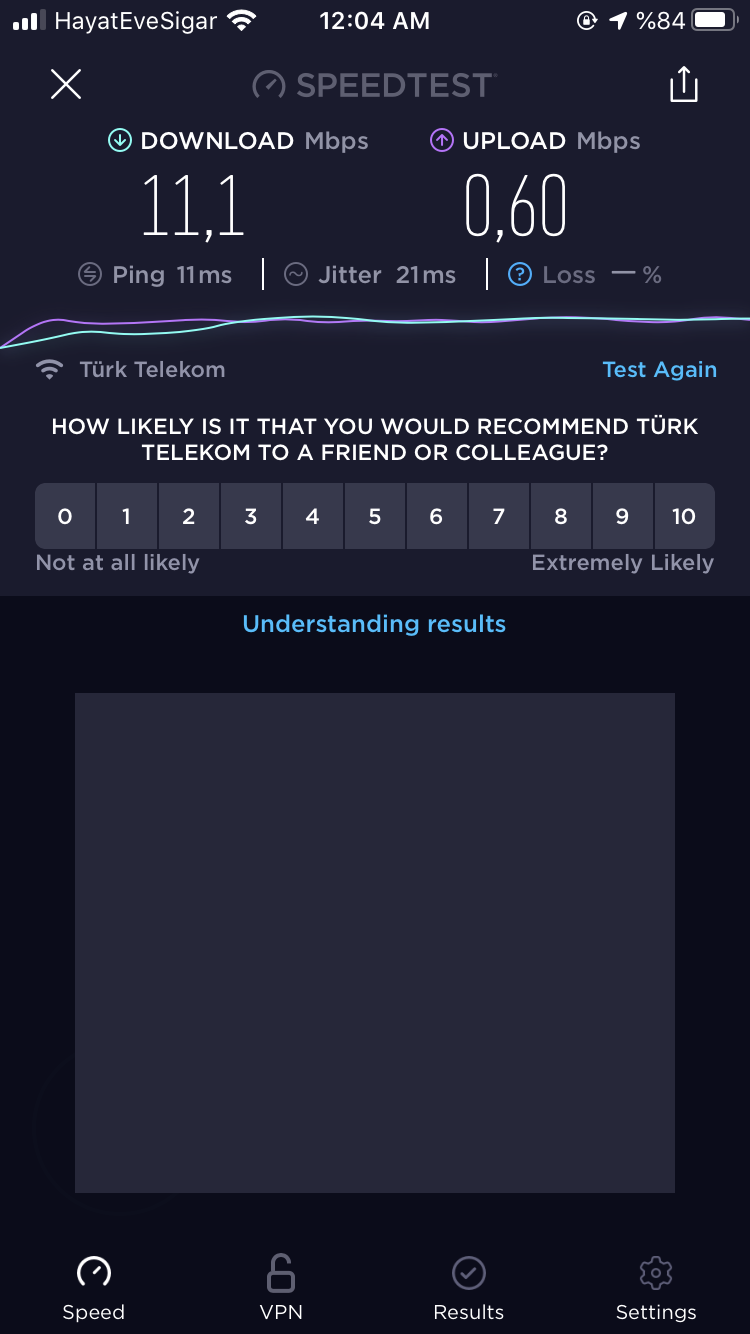
Task: Switch to the Speed tab
Action: point(94,1288)
